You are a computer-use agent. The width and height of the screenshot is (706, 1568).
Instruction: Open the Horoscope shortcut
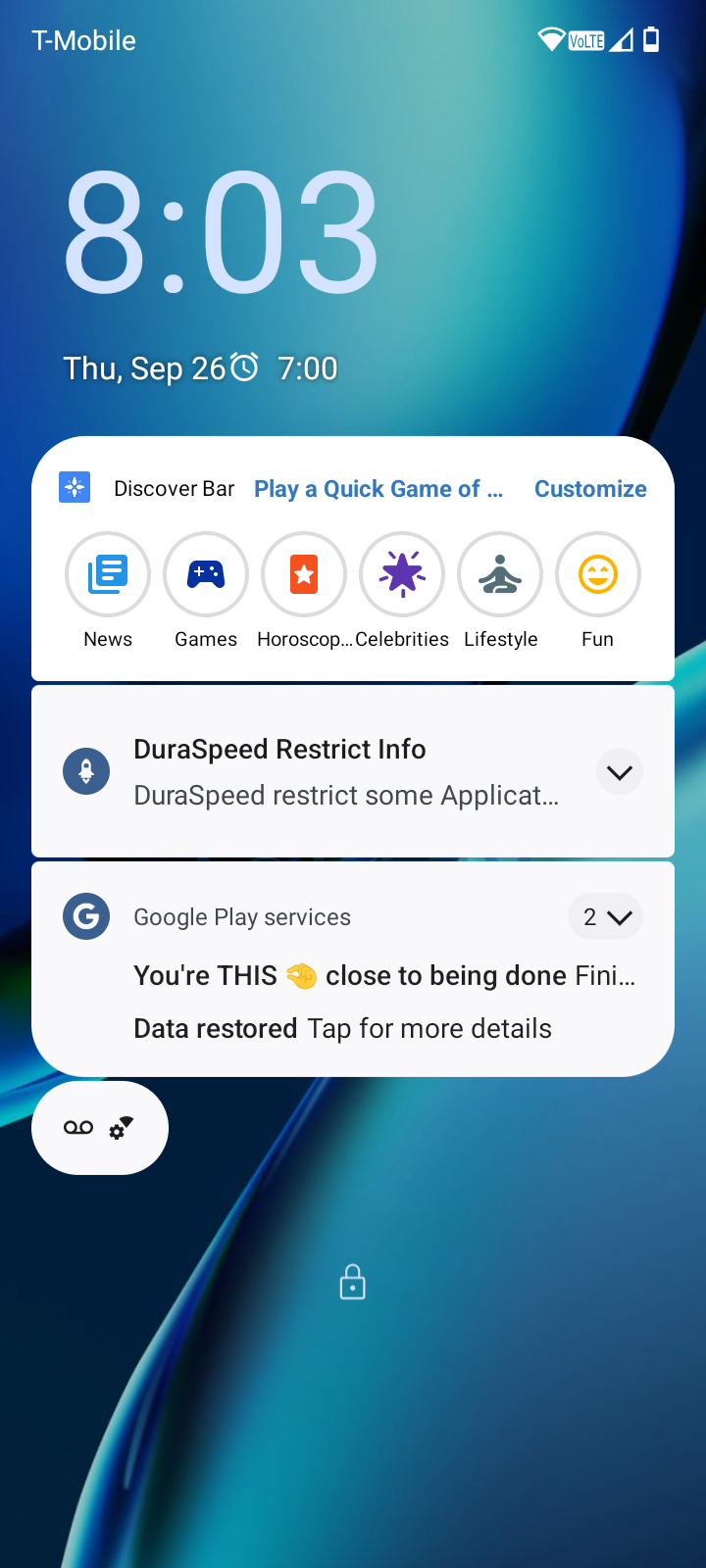(x=304, y=575)
